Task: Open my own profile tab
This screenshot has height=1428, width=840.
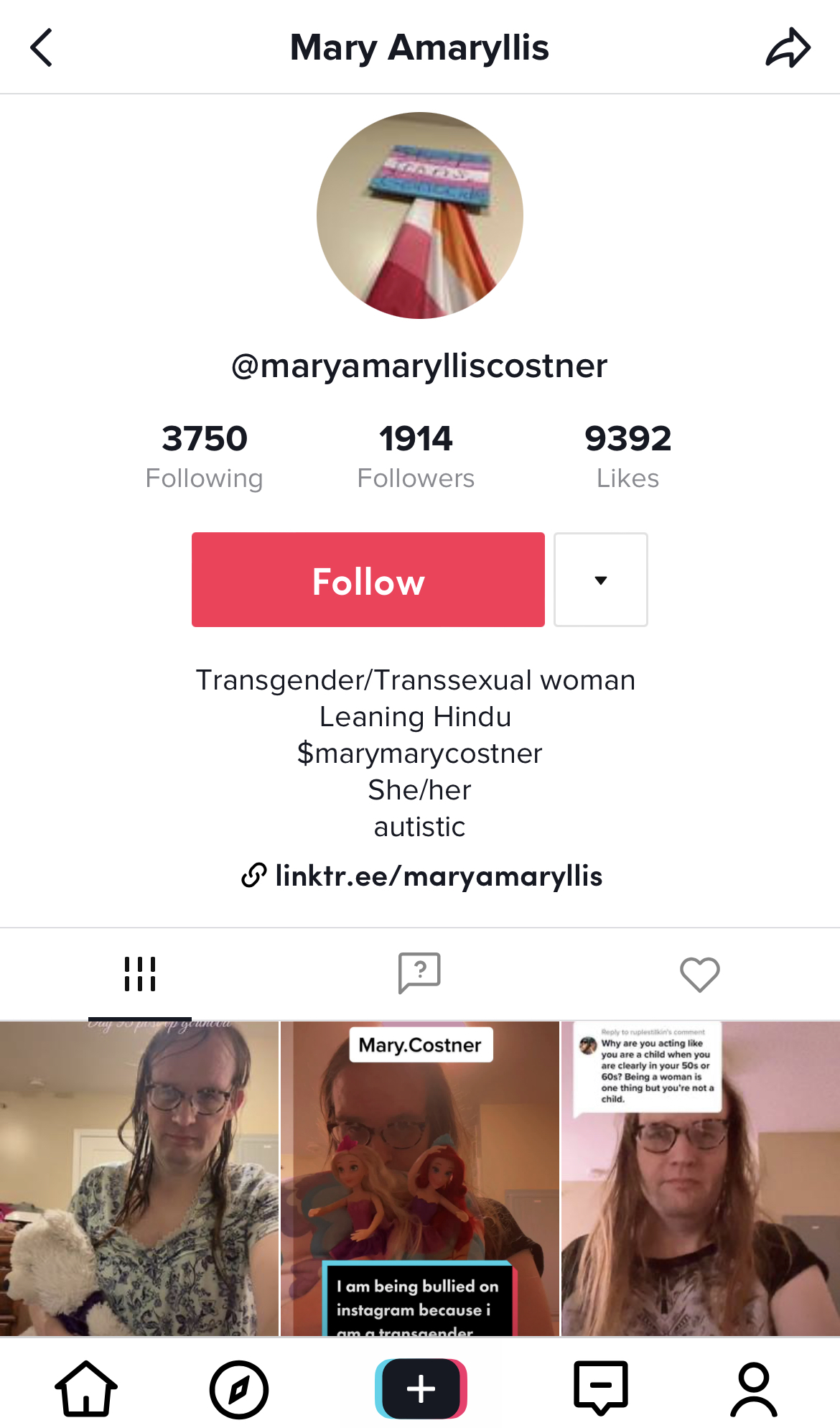Action: tap(754, 1389)
